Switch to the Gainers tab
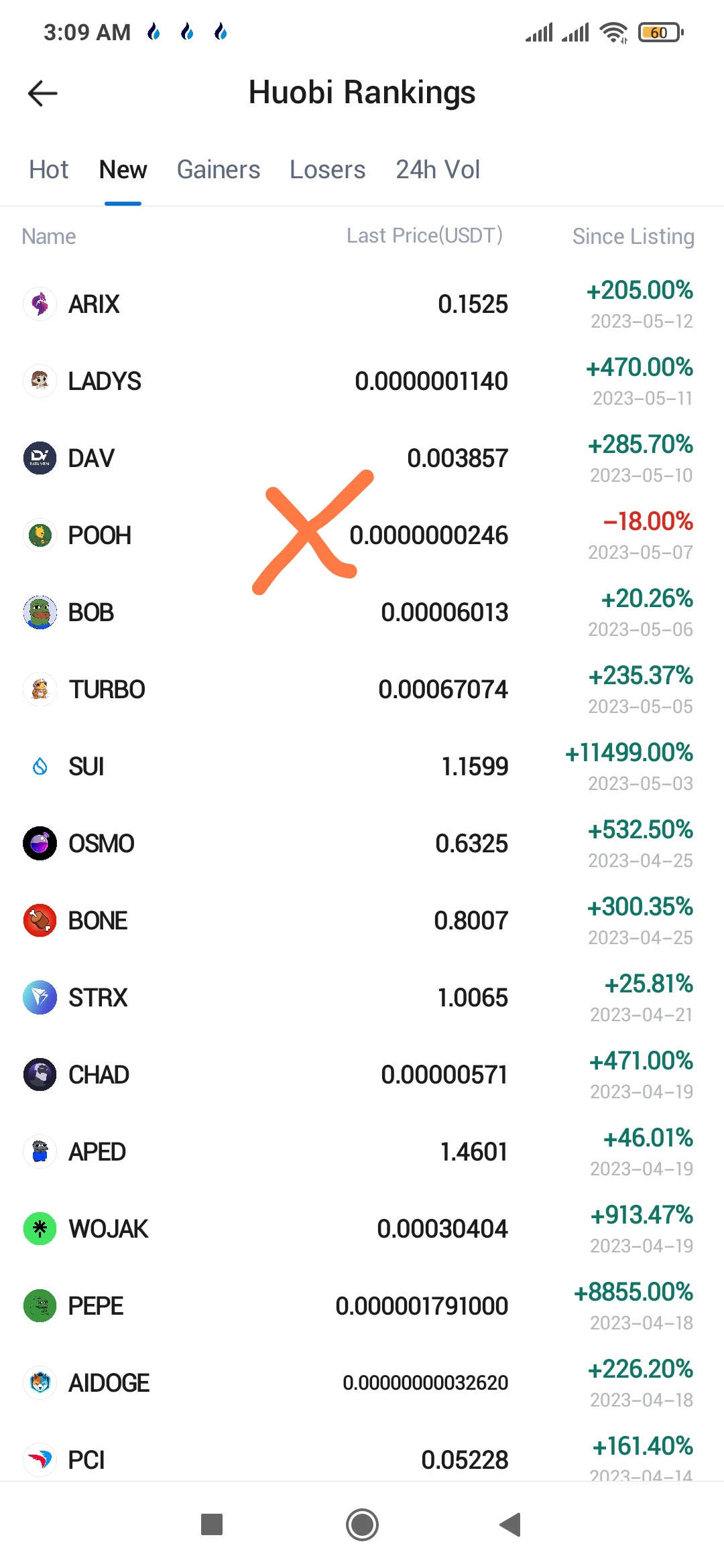 coord(218,170)
